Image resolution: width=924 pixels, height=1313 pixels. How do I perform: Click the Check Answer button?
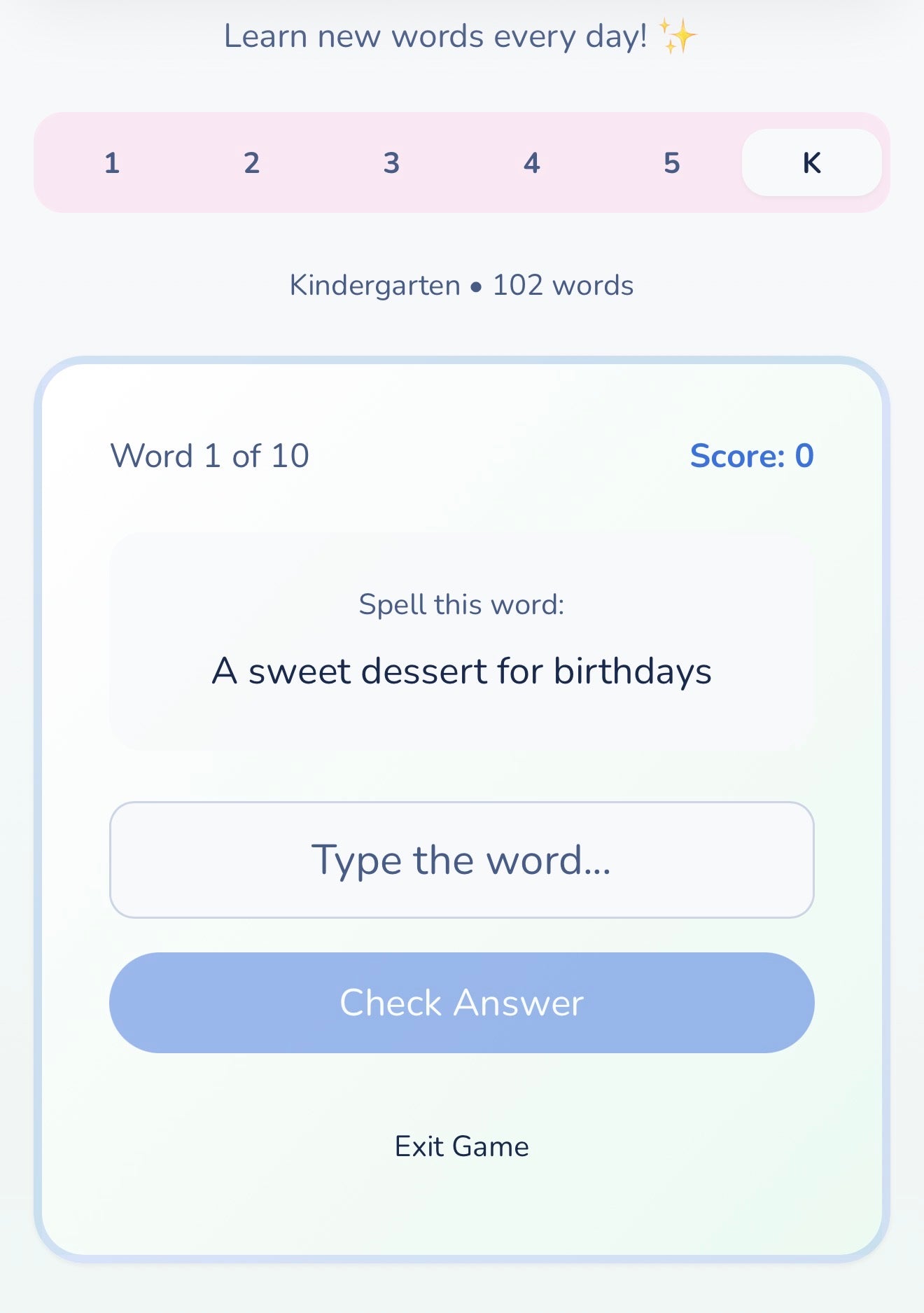[461, 1003]
